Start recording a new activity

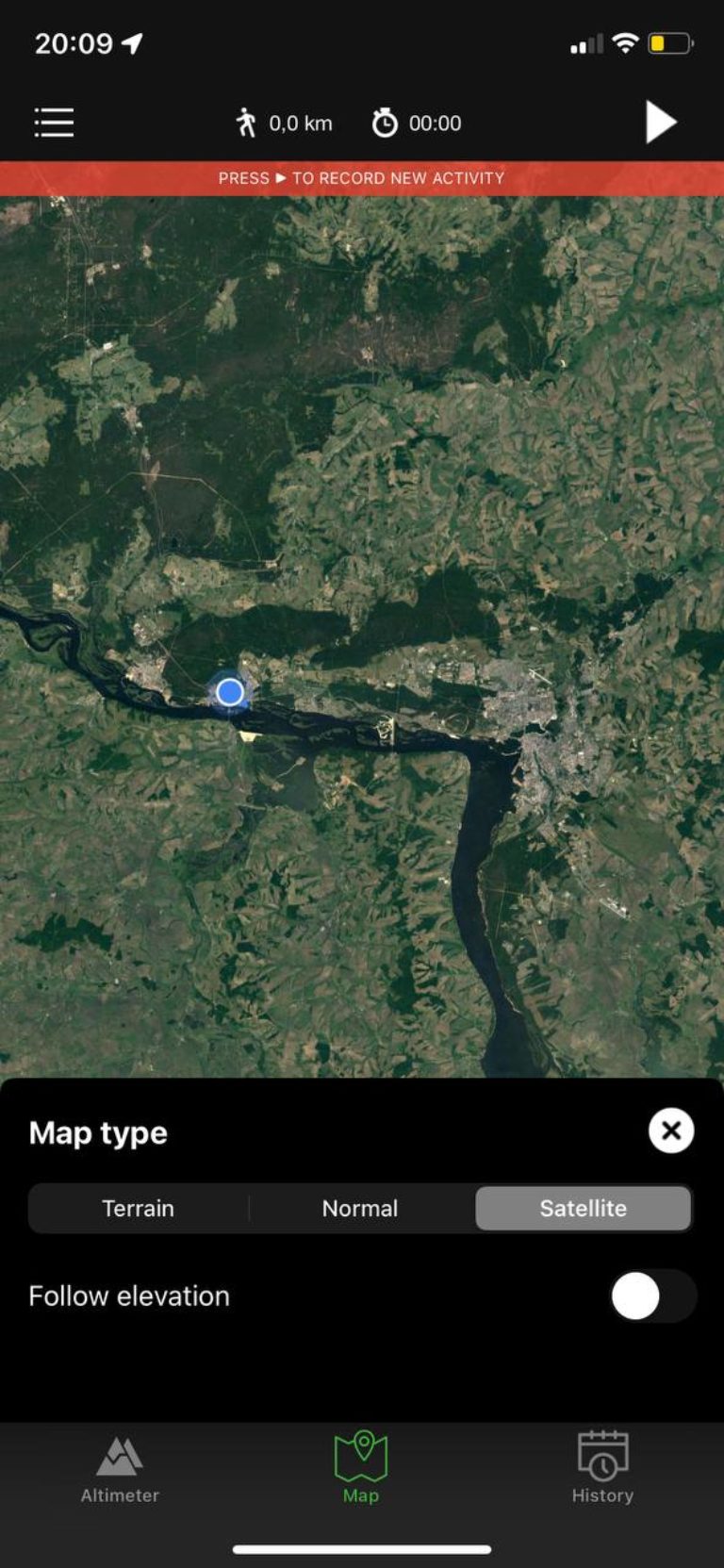(660, 123)
